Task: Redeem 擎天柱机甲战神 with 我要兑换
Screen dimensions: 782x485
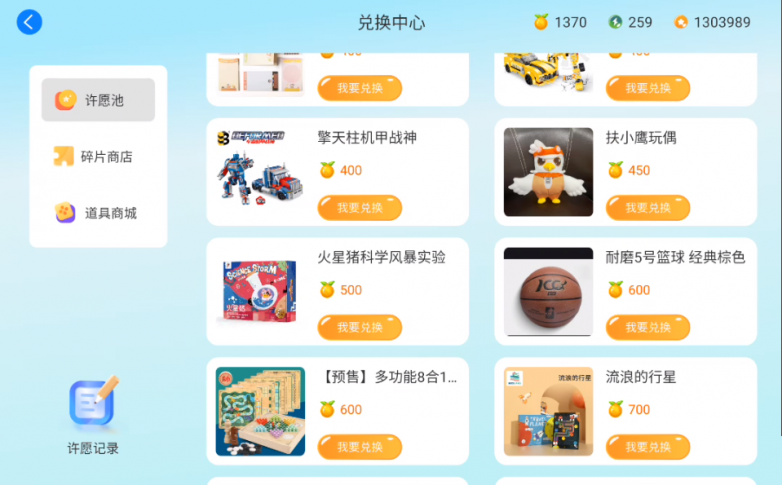Action: [x=359, y=208]
